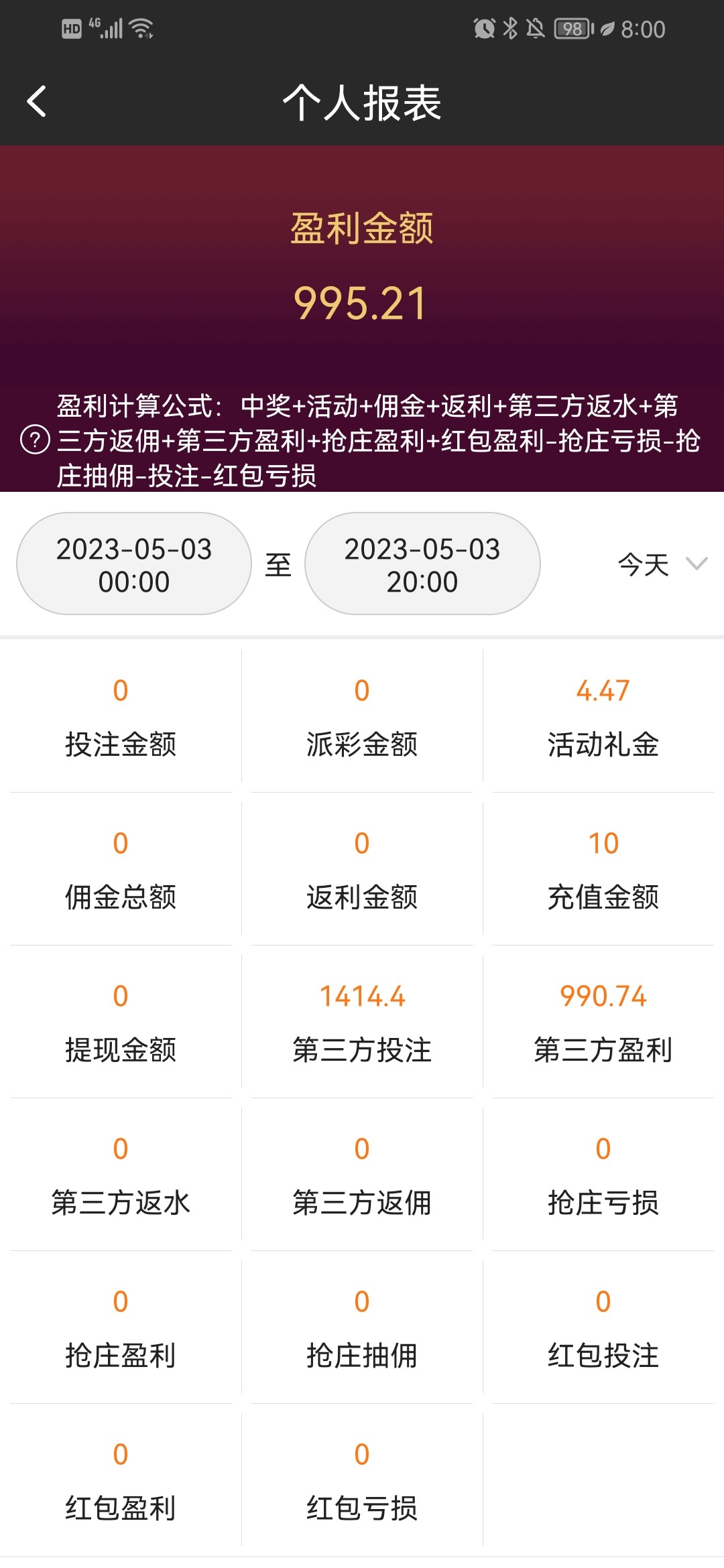724x1568 pixels.
Task: Expand the 今天 date range dropdown
Action: pos(661,564)
